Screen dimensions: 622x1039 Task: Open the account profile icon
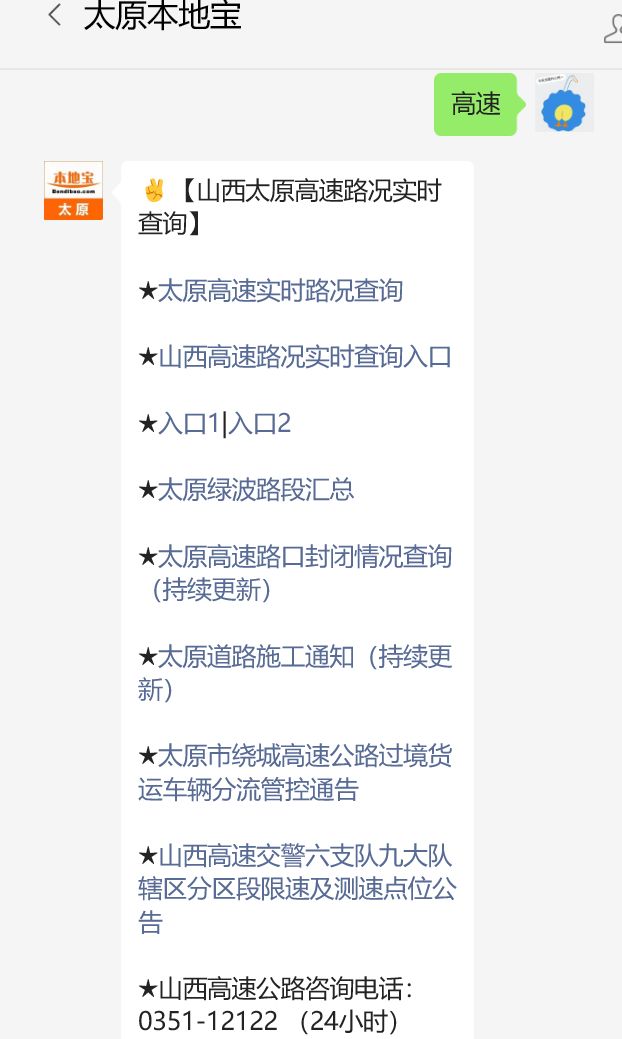(x=612, y=28)
